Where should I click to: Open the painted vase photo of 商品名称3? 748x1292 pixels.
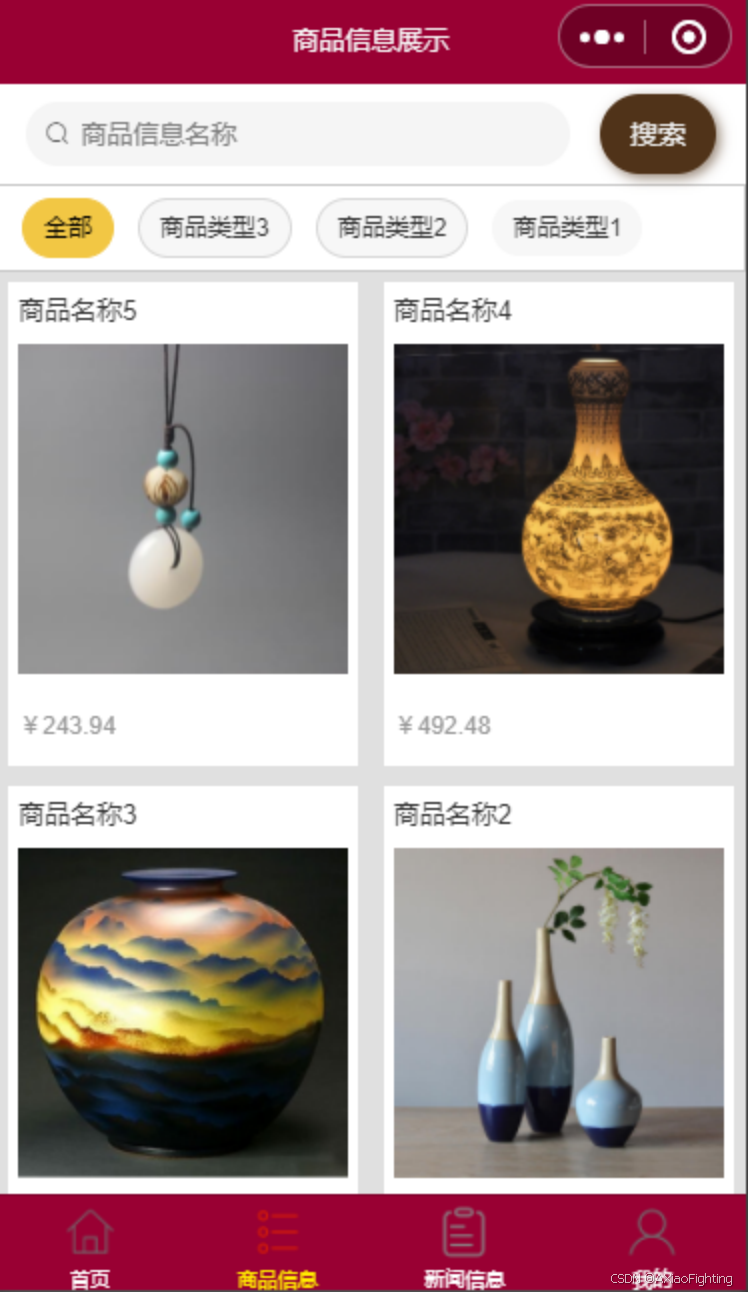[182, 1012]
